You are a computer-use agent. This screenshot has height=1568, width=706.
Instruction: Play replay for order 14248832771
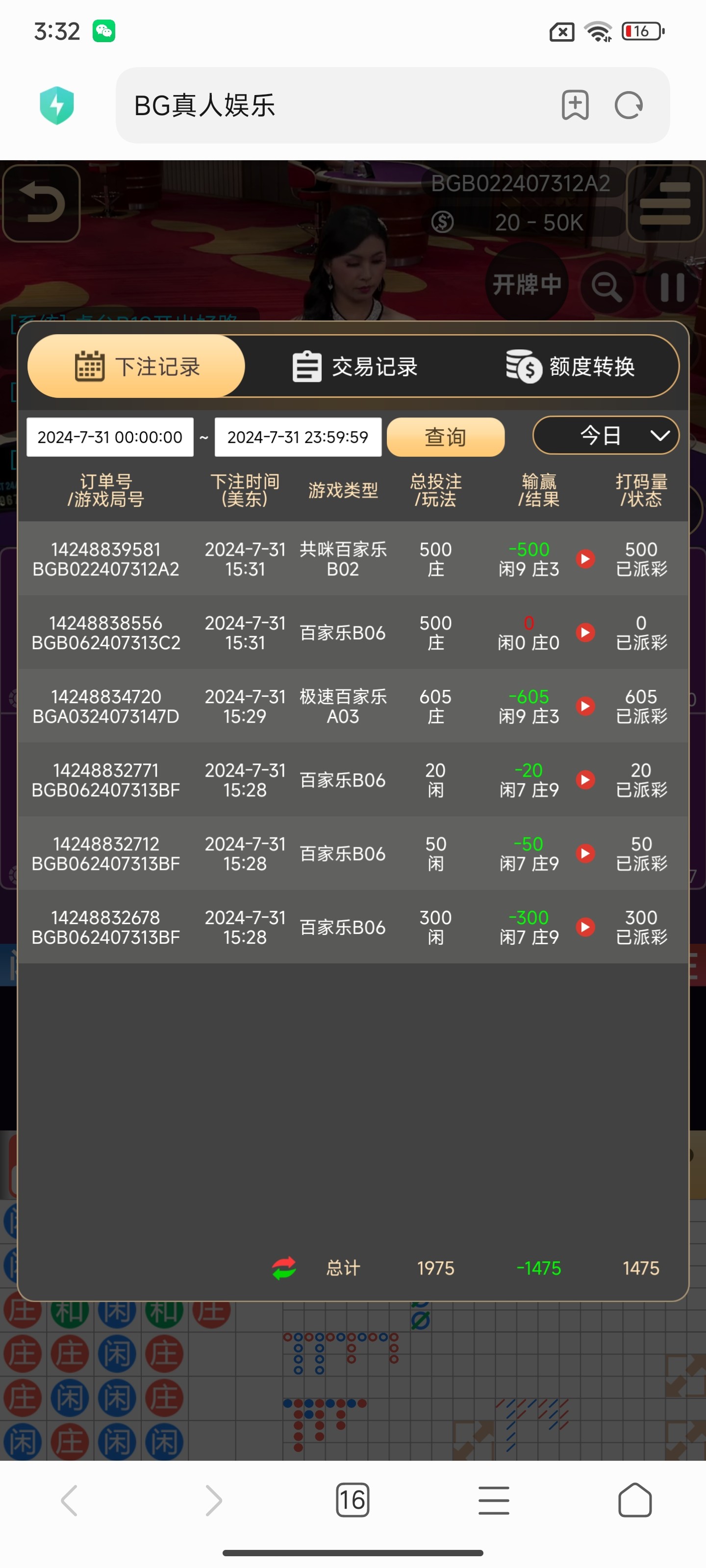[x=585, y=780]
